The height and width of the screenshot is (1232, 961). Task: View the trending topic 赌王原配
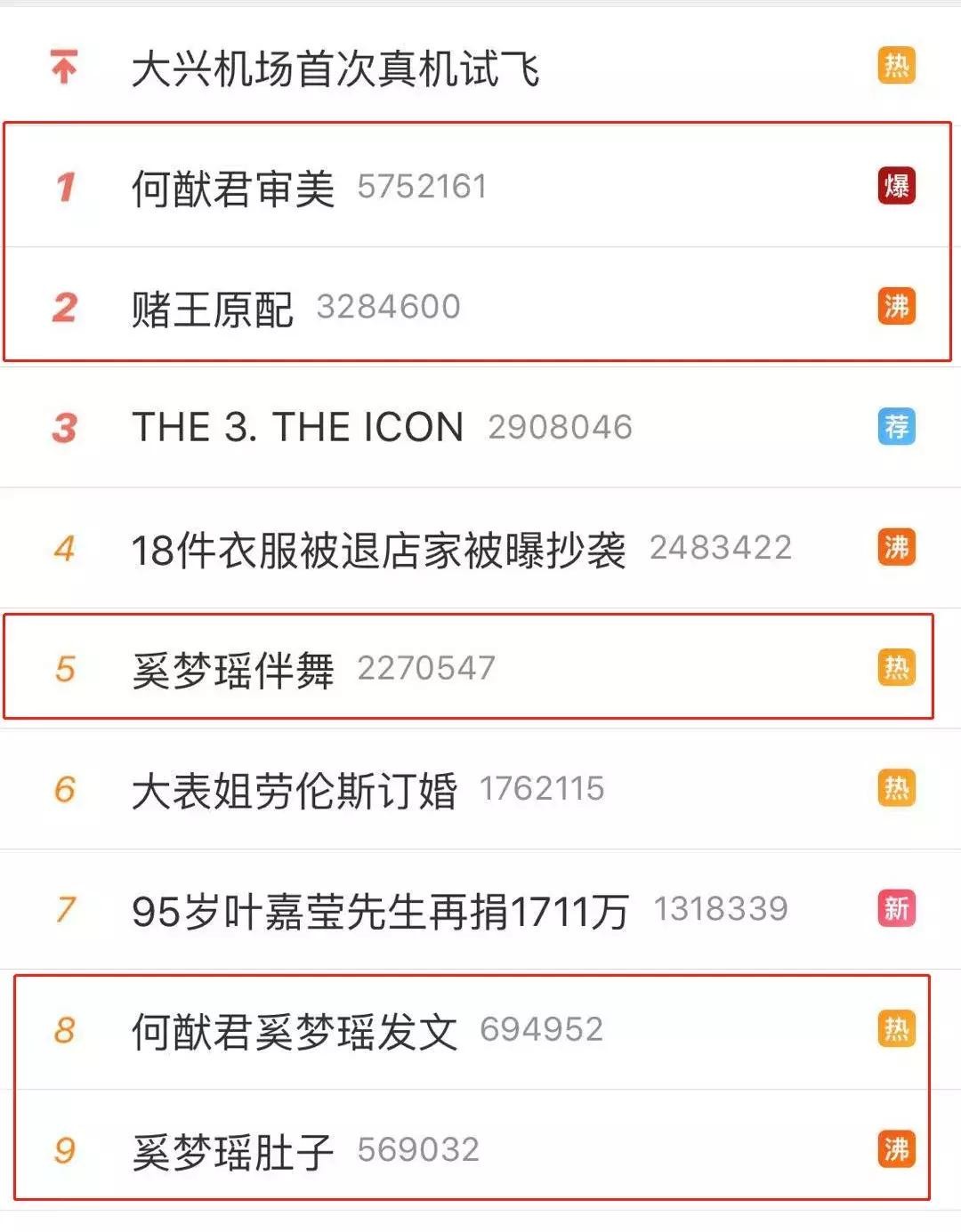click(x=213, y=308)
